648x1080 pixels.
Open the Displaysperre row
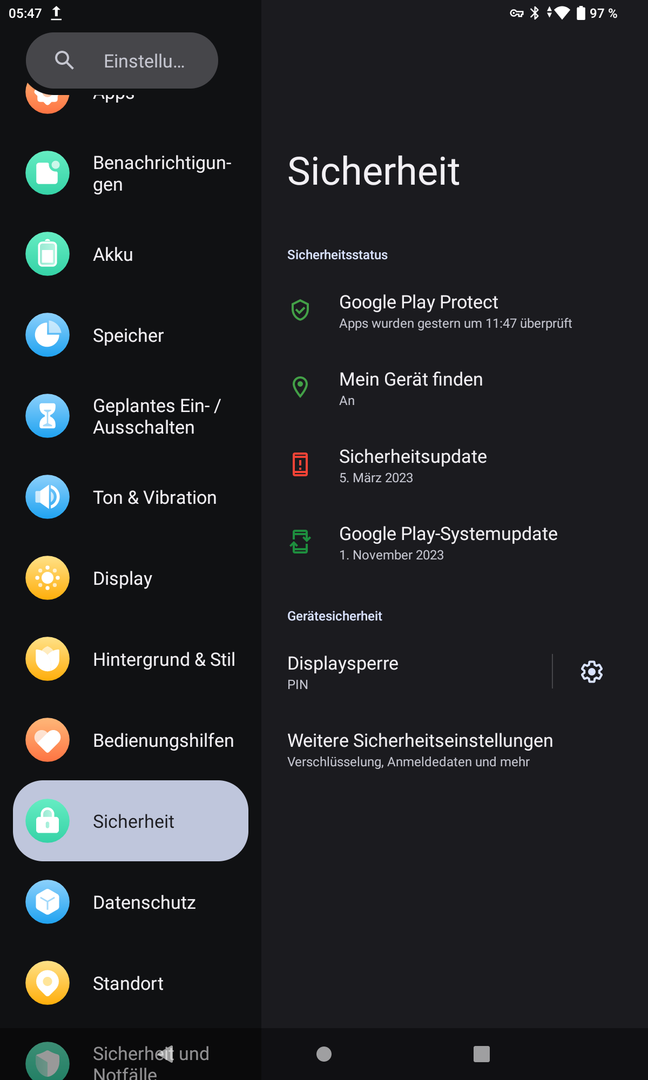(x=410, y=672)
